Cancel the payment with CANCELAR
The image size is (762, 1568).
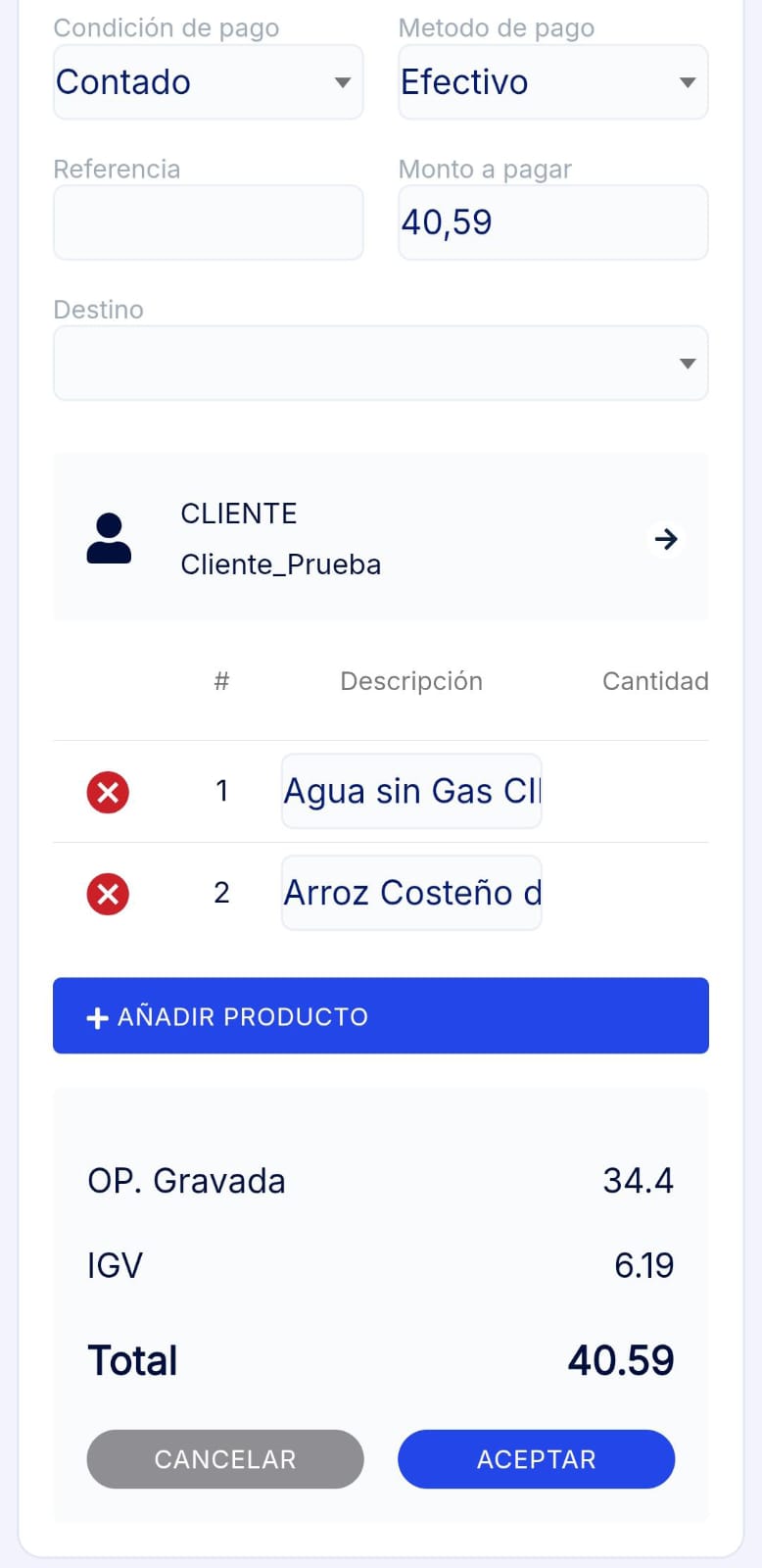point(224,1459)
